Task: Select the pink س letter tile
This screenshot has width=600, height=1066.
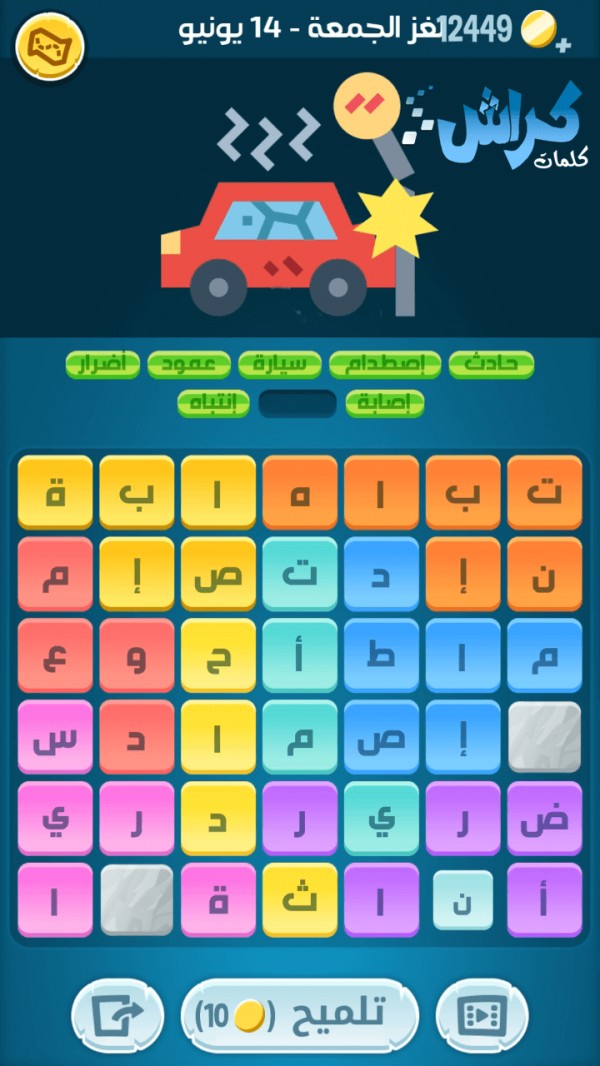Action: [55, 737]
